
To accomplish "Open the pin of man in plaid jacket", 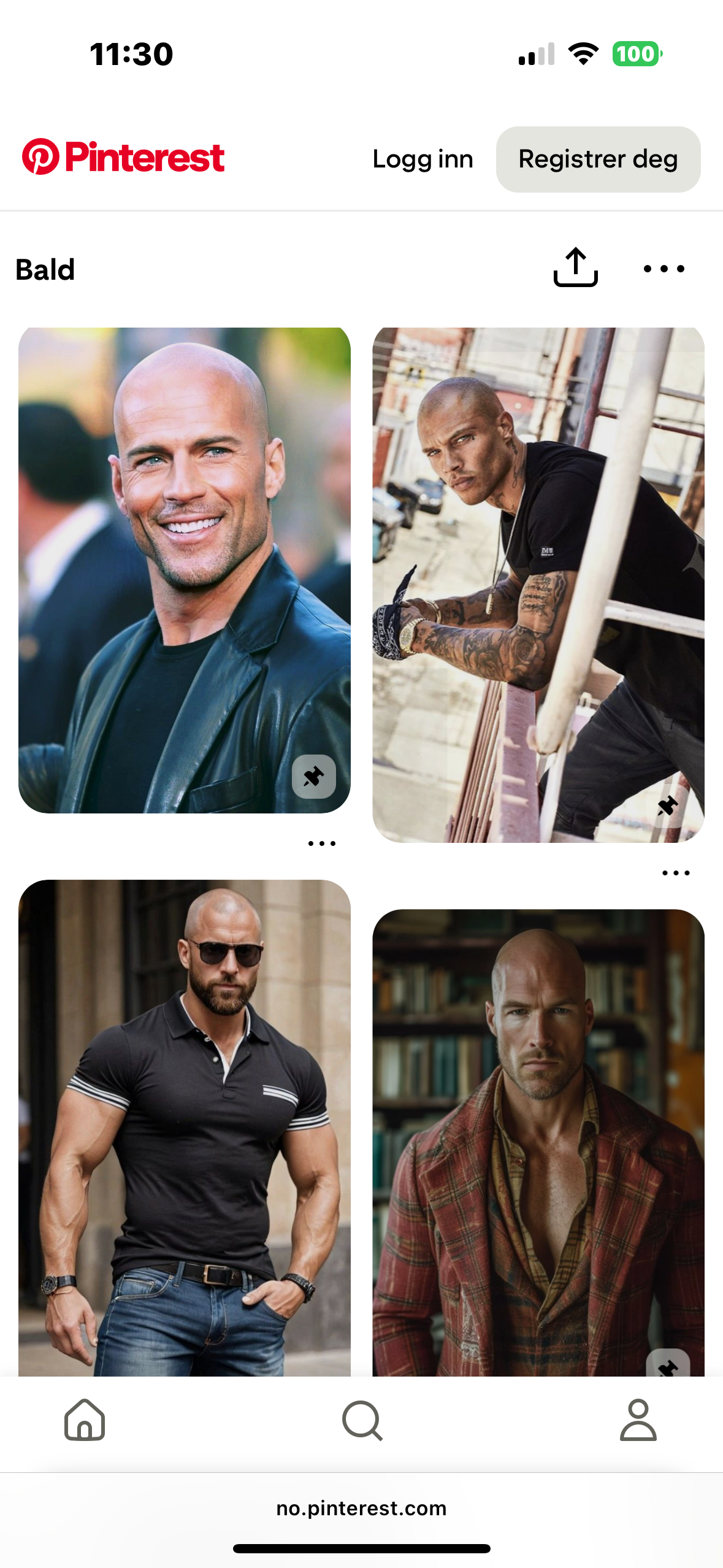I will point(538,1142).
